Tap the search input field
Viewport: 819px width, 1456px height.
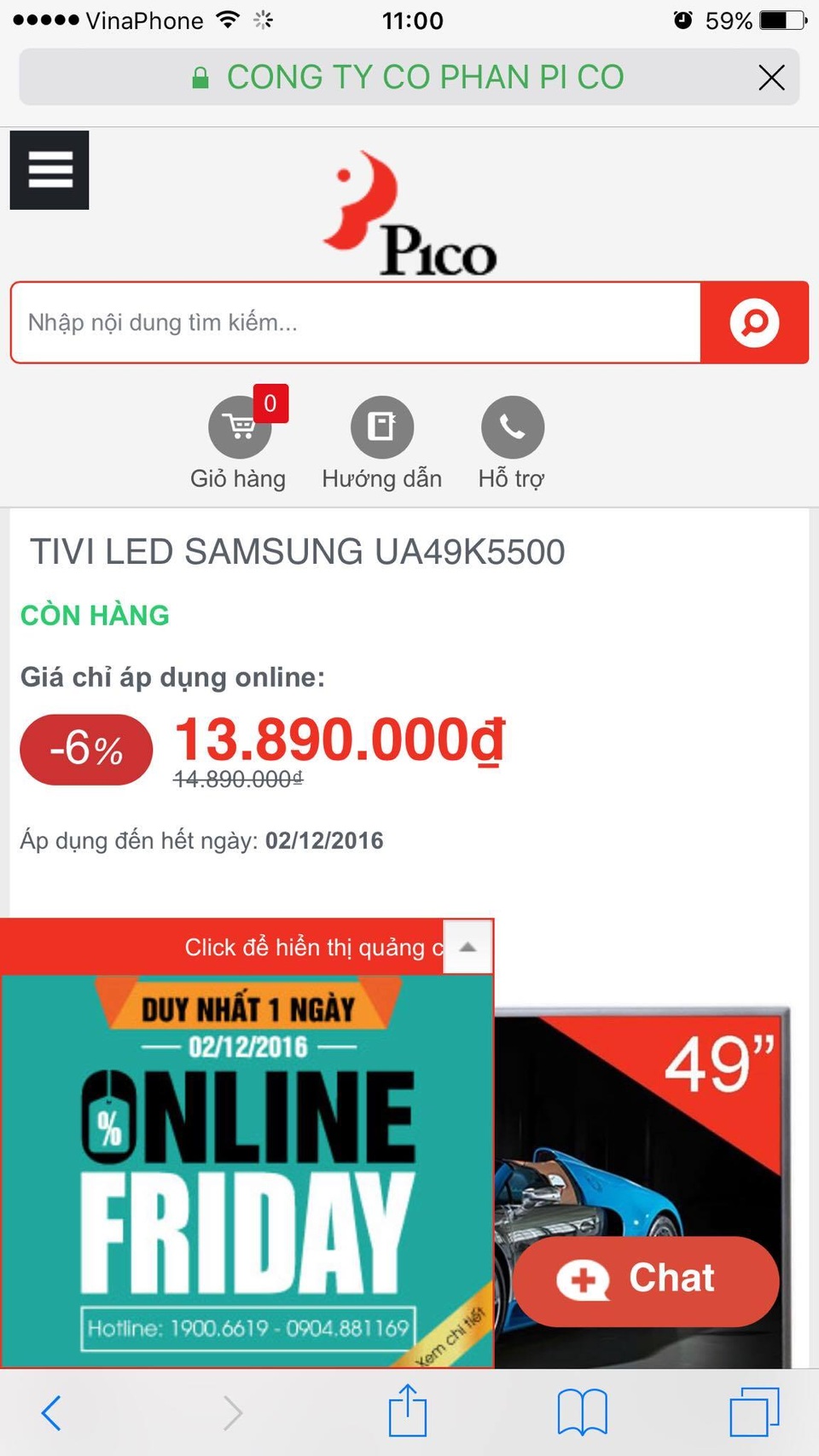click(356, 323)
